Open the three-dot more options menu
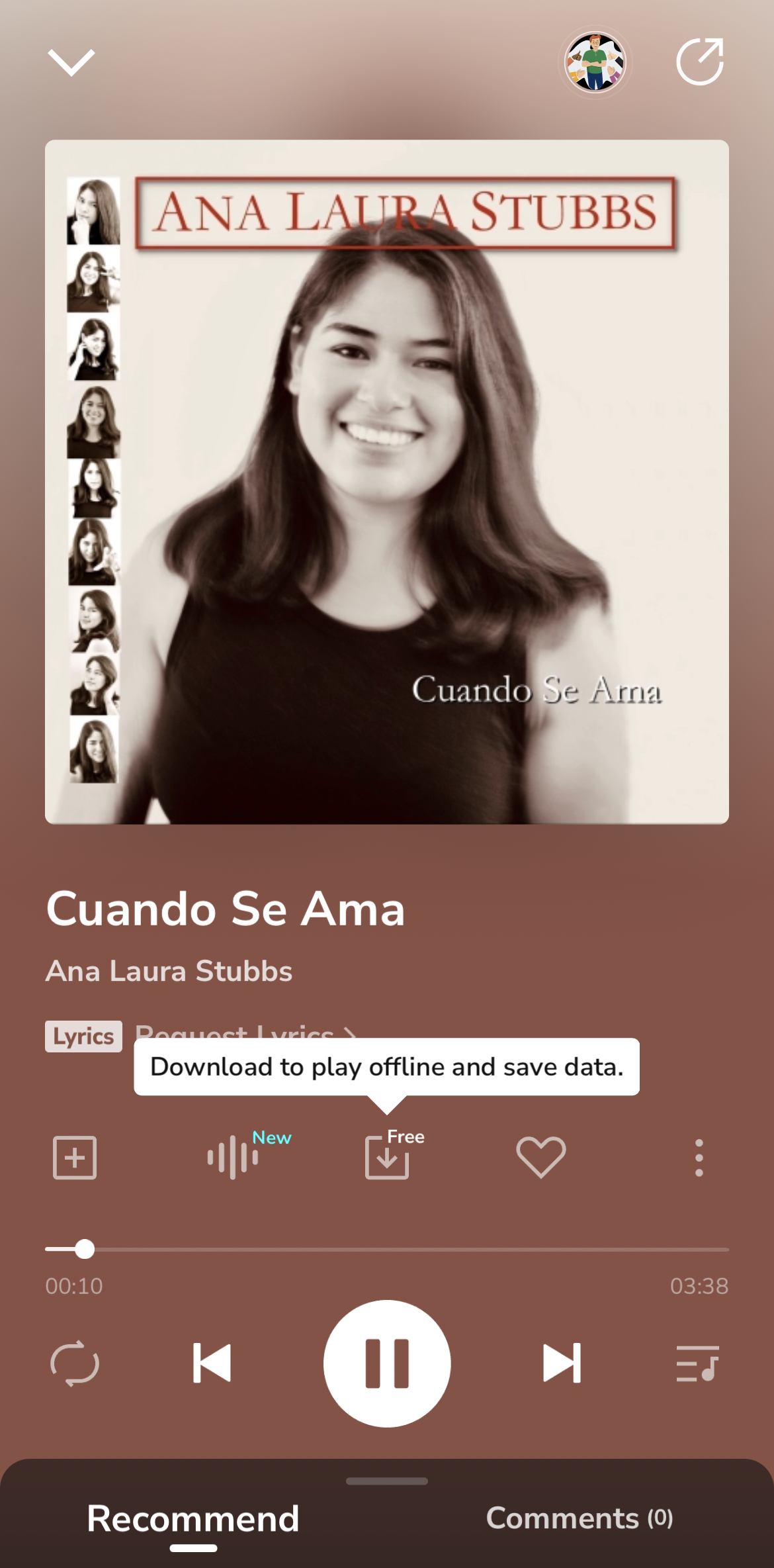 pos(699,1158)
